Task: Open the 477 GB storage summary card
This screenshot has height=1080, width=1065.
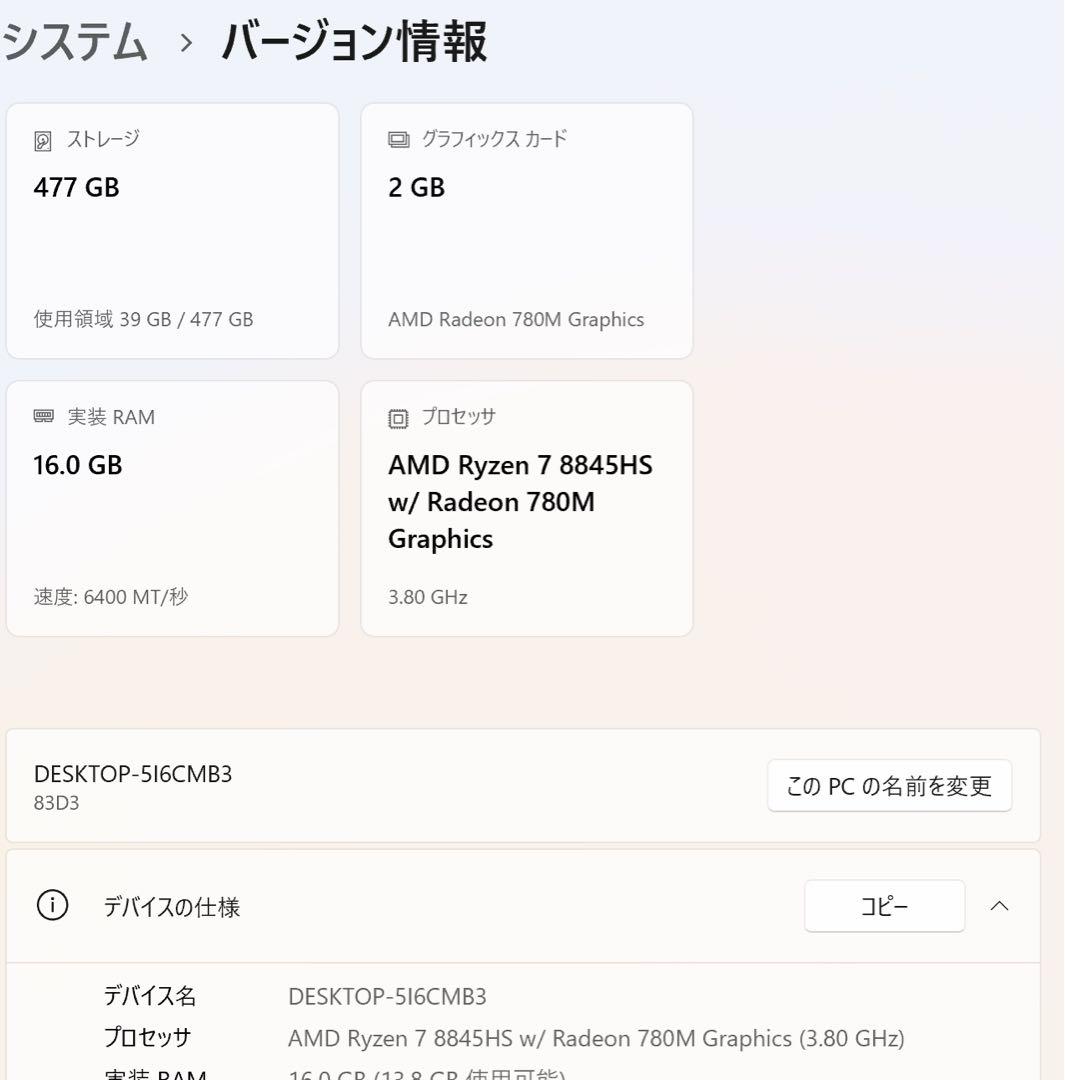Action: (x=172, y=228)
